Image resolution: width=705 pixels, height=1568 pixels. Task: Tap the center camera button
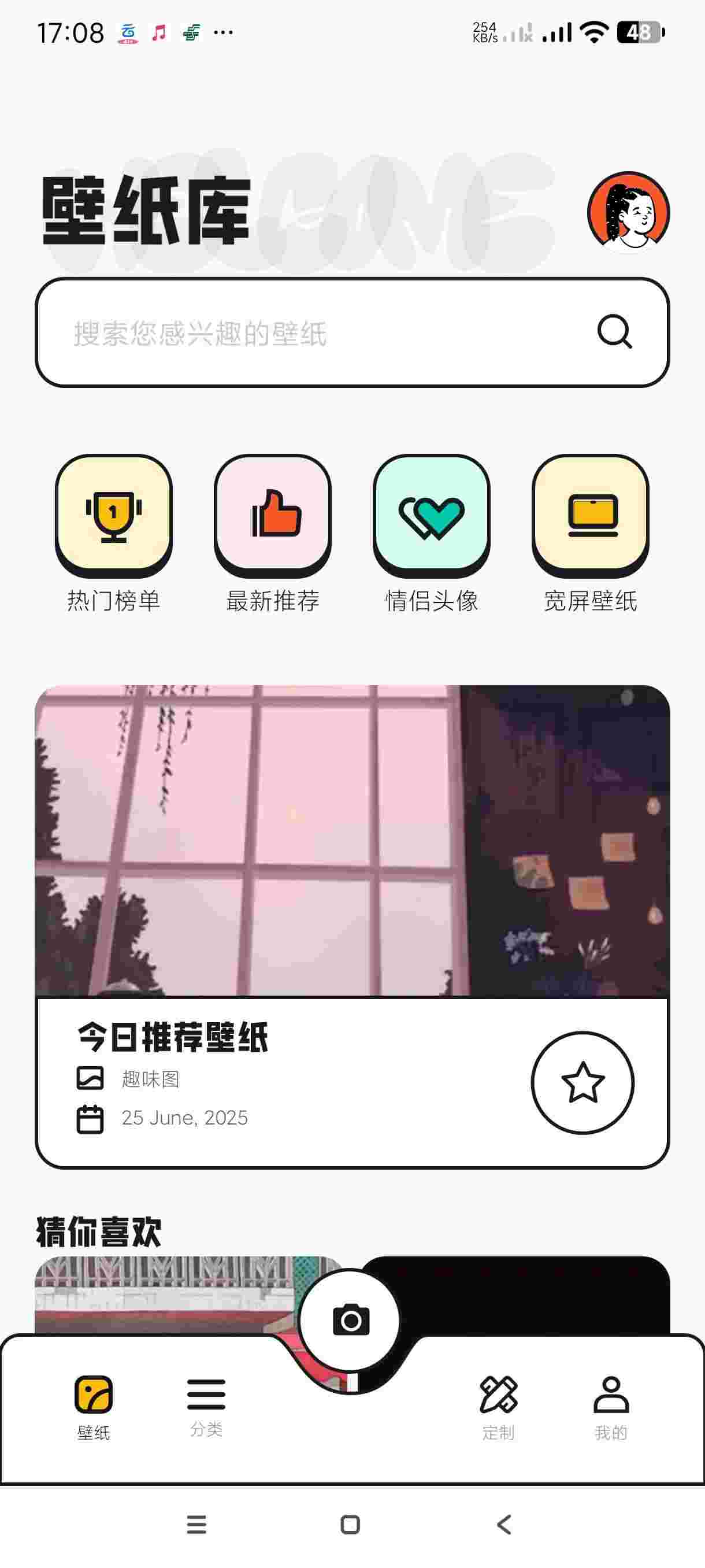350,1319
